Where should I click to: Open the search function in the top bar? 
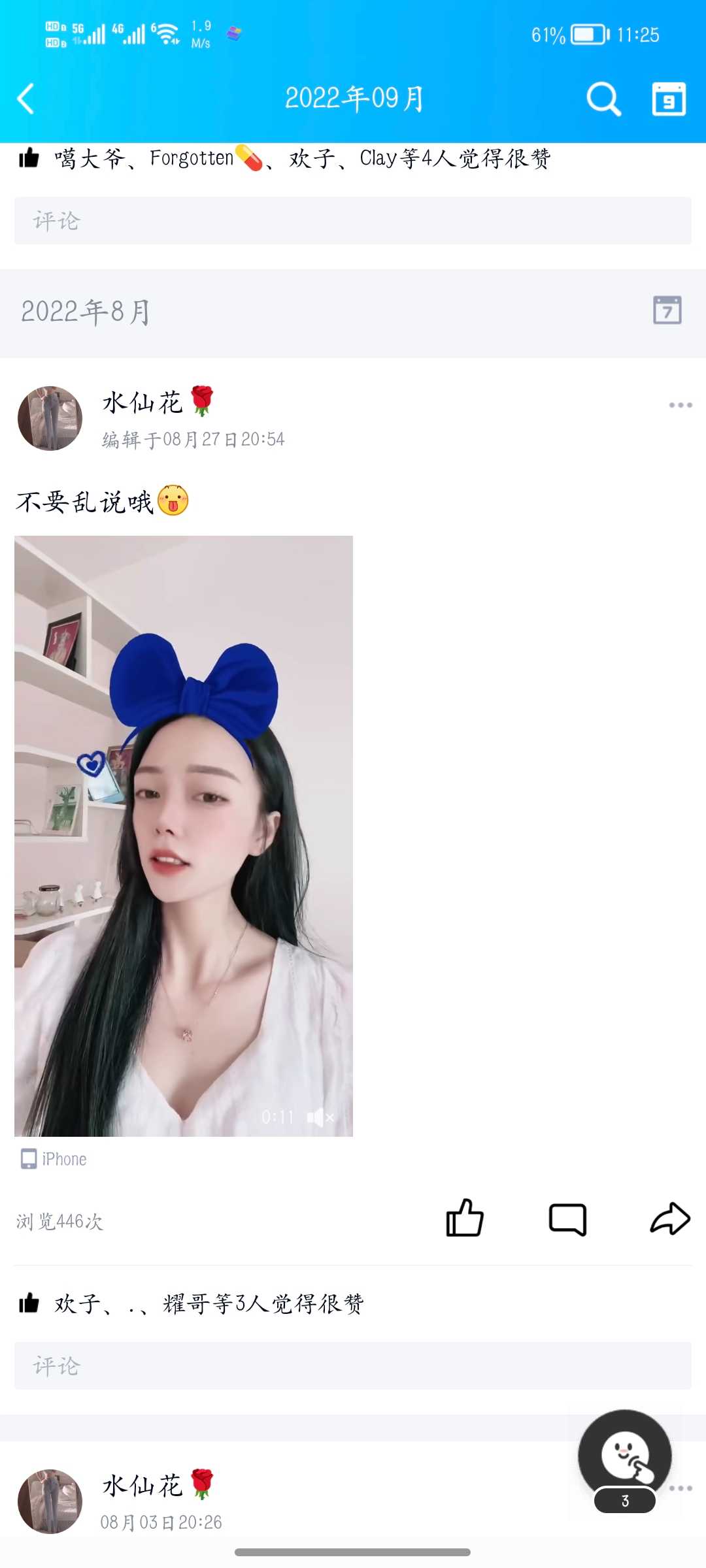(x=602, y=99)
